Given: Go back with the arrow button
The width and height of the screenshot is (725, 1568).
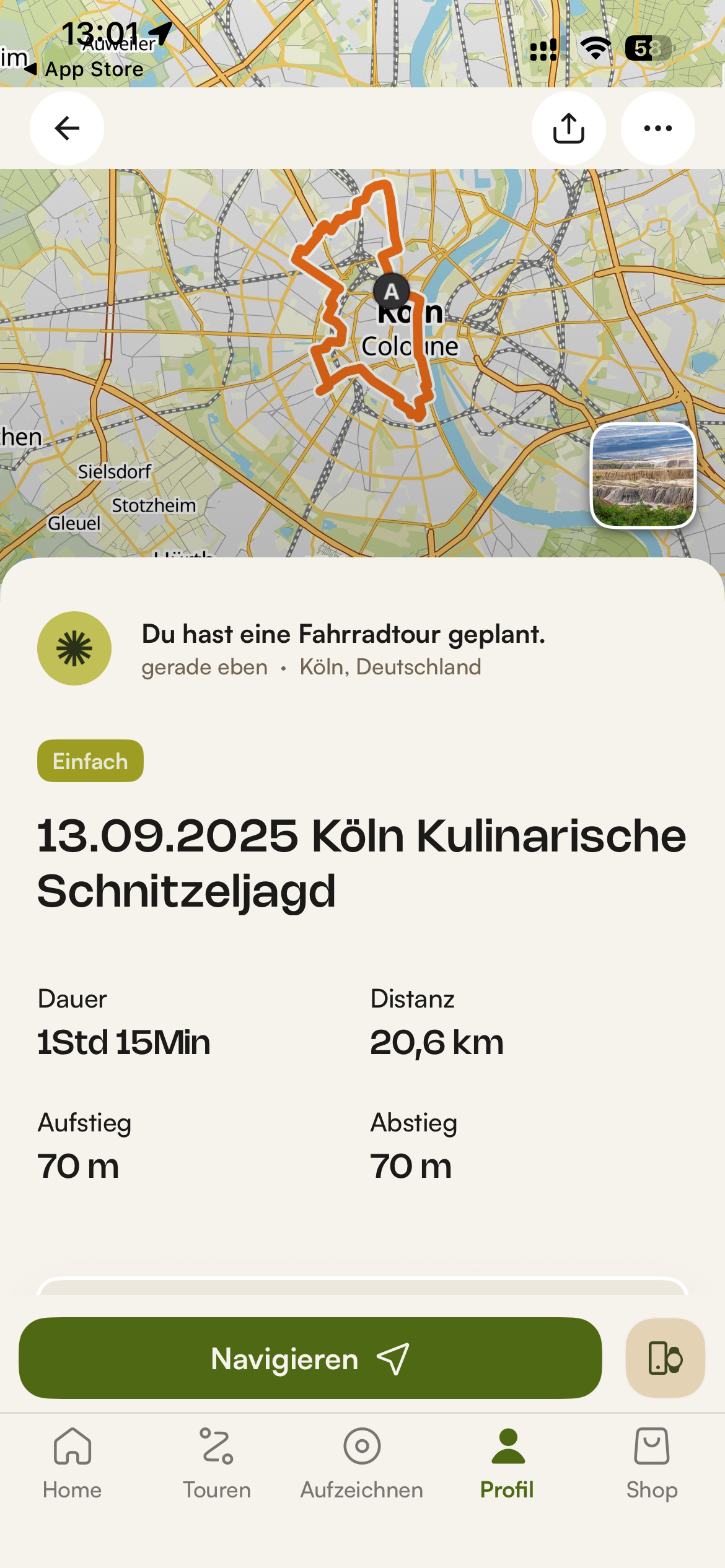Looking at the screenshot, I should (x=67, y=128).
